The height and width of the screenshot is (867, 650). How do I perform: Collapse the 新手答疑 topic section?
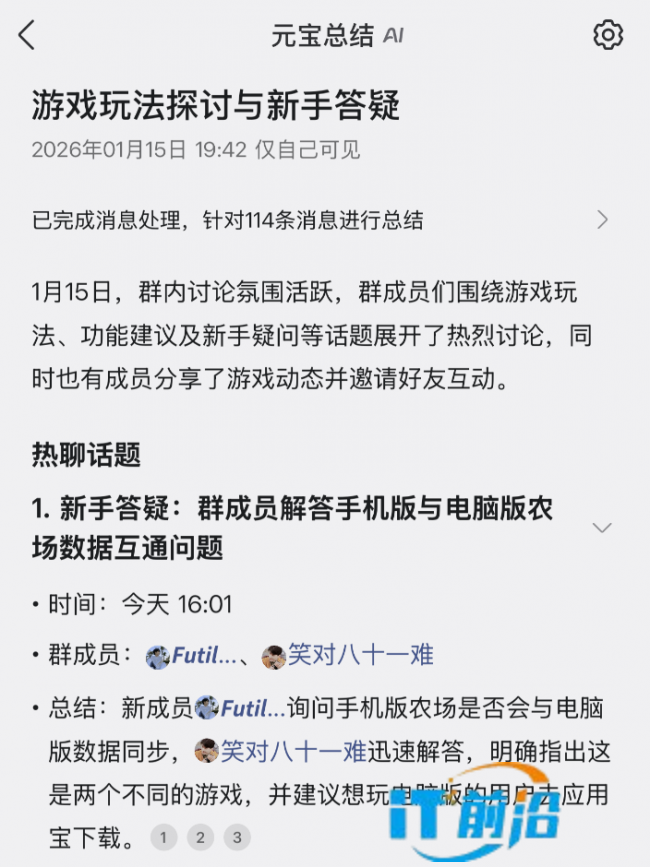(602, 527)
